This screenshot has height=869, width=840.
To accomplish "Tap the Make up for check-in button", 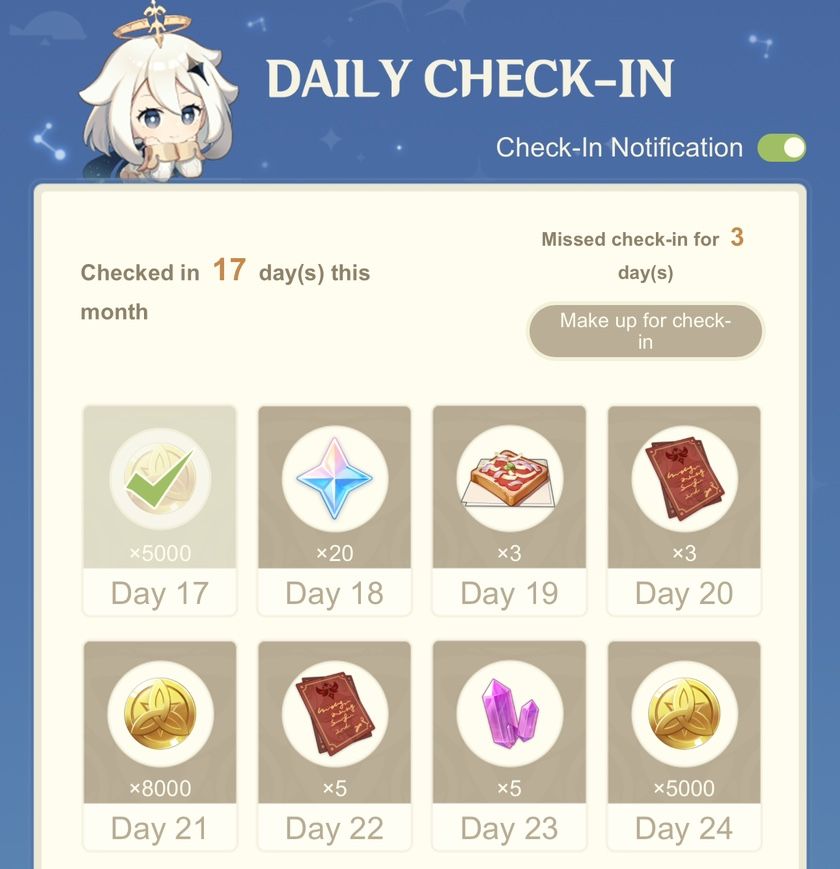I will coord(645,331).
